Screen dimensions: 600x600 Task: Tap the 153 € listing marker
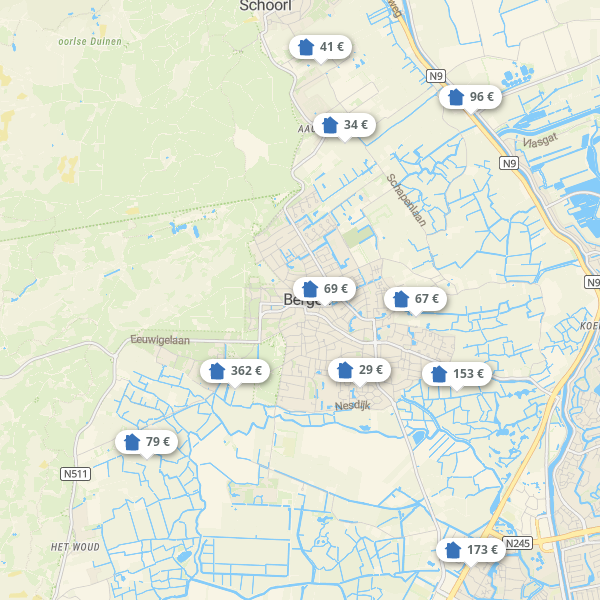click(x=456, y=374)
